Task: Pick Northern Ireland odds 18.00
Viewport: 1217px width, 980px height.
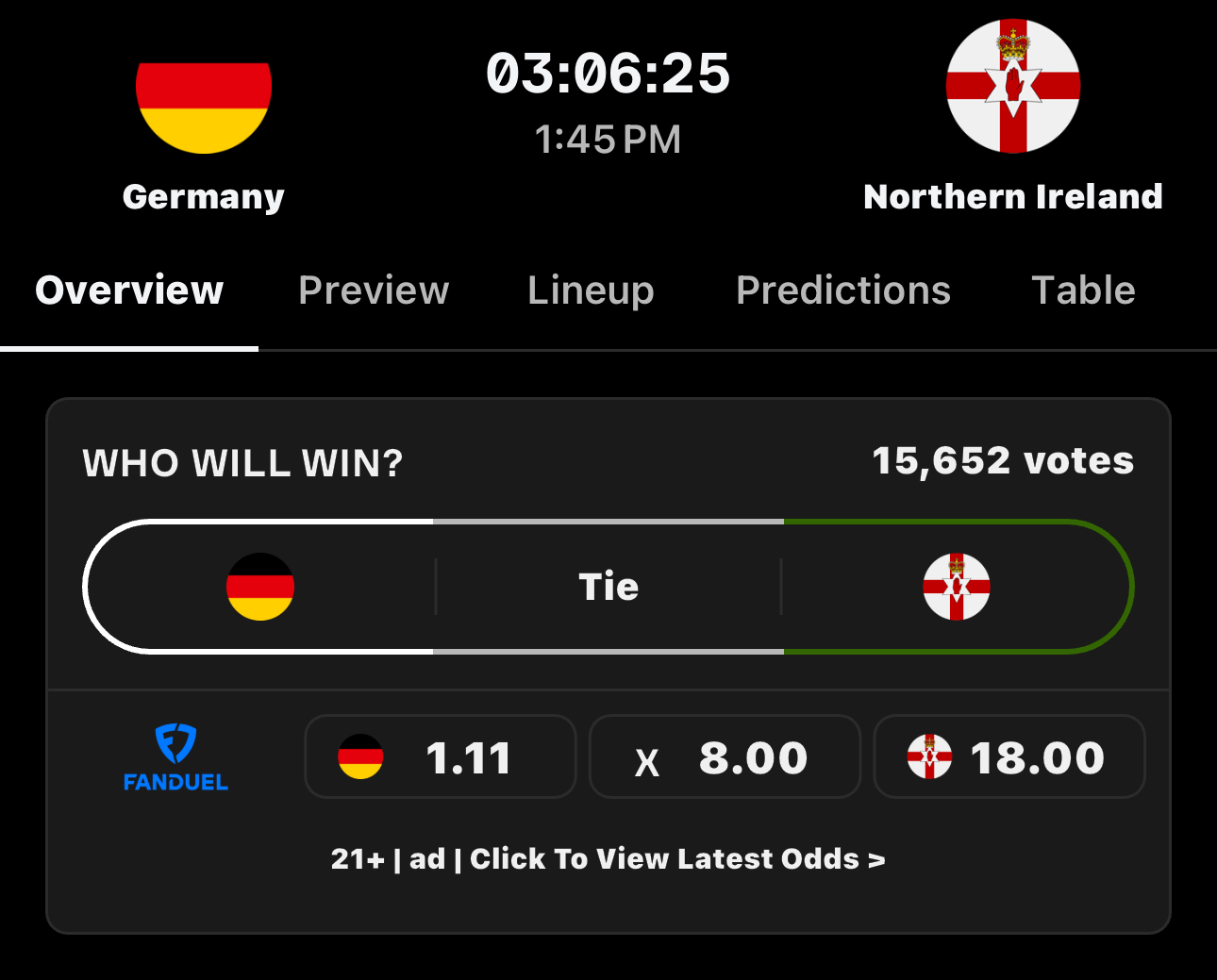Action: [1009, 756]
